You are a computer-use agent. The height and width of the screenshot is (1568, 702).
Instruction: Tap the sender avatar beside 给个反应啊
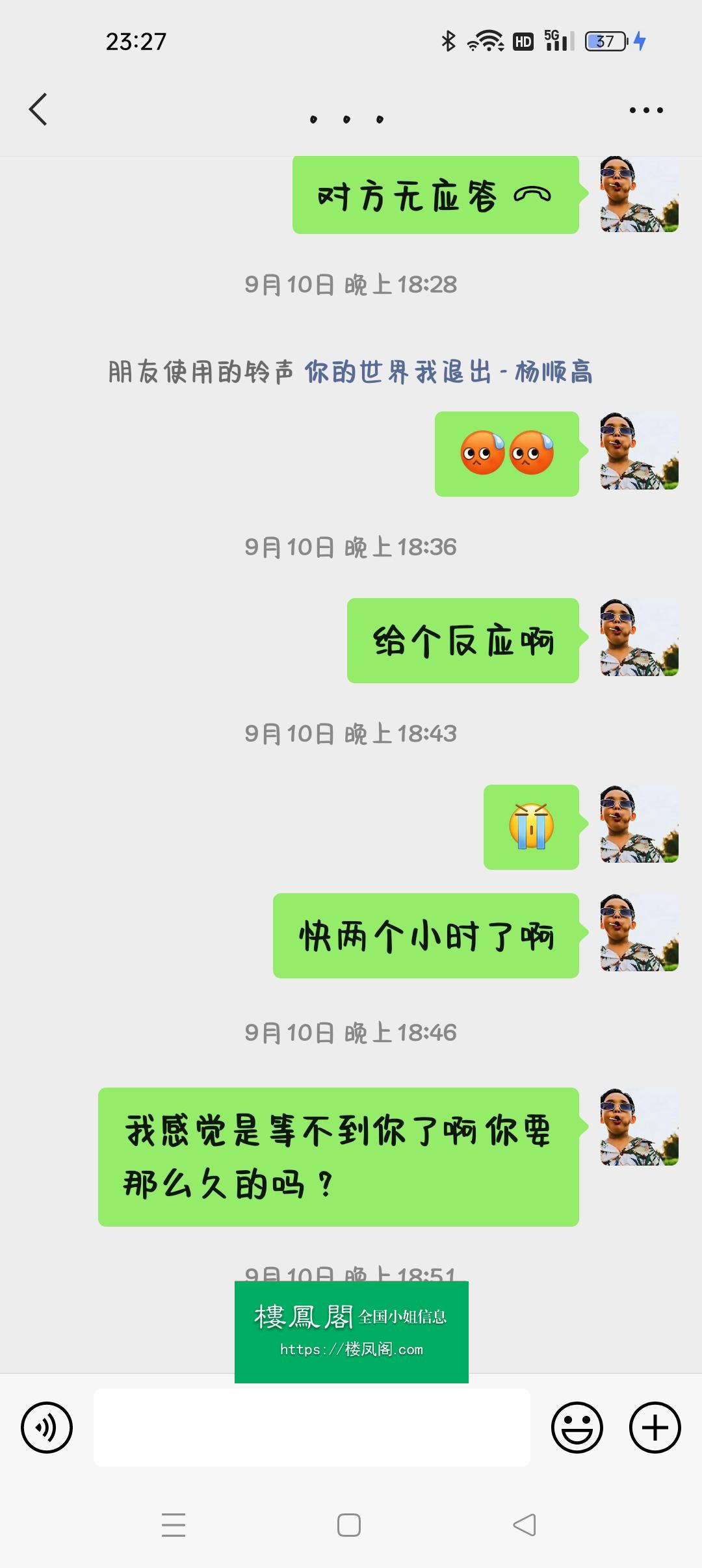coord(639,638)
